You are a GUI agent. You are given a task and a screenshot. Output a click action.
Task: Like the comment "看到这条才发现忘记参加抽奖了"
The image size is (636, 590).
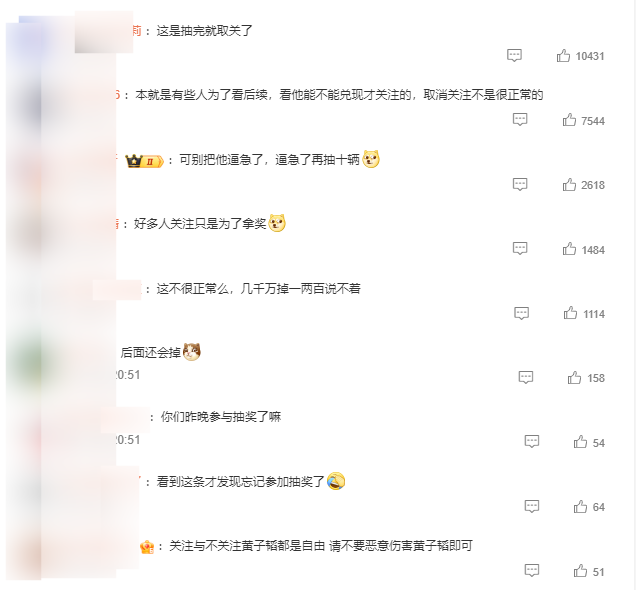580,507
